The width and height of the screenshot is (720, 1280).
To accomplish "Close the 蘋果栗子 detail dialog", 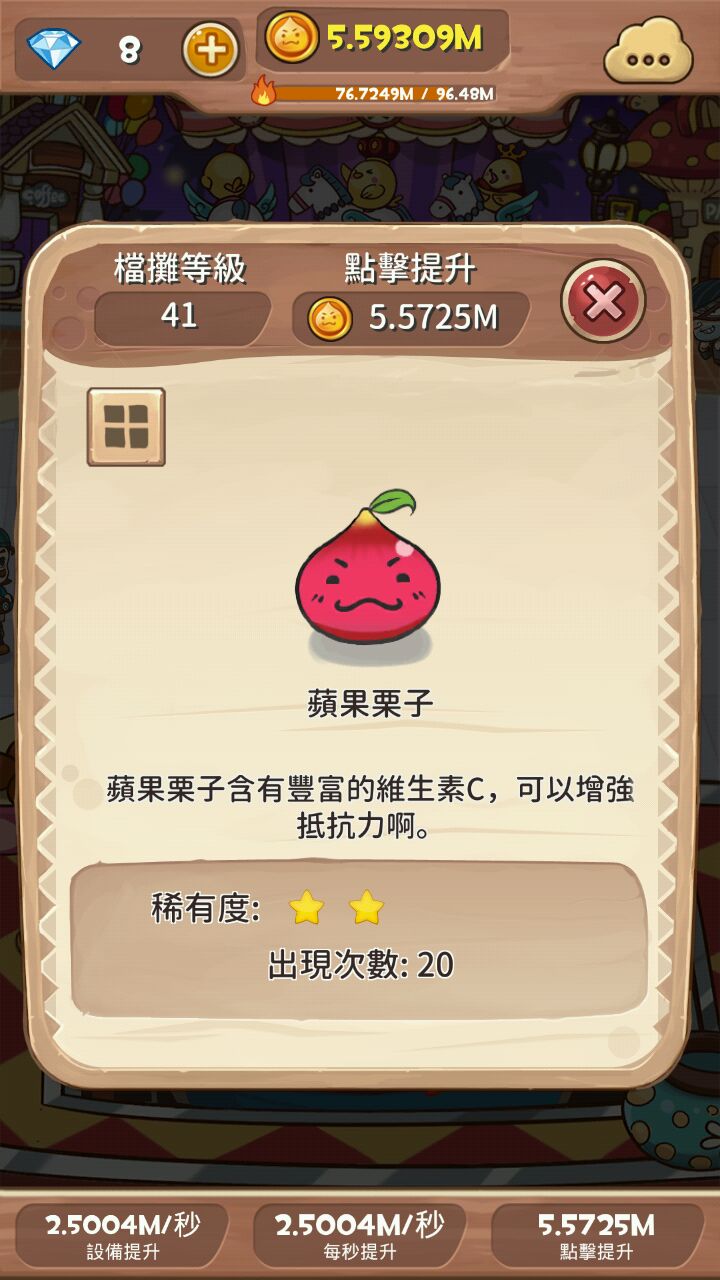I will [603, 301].
